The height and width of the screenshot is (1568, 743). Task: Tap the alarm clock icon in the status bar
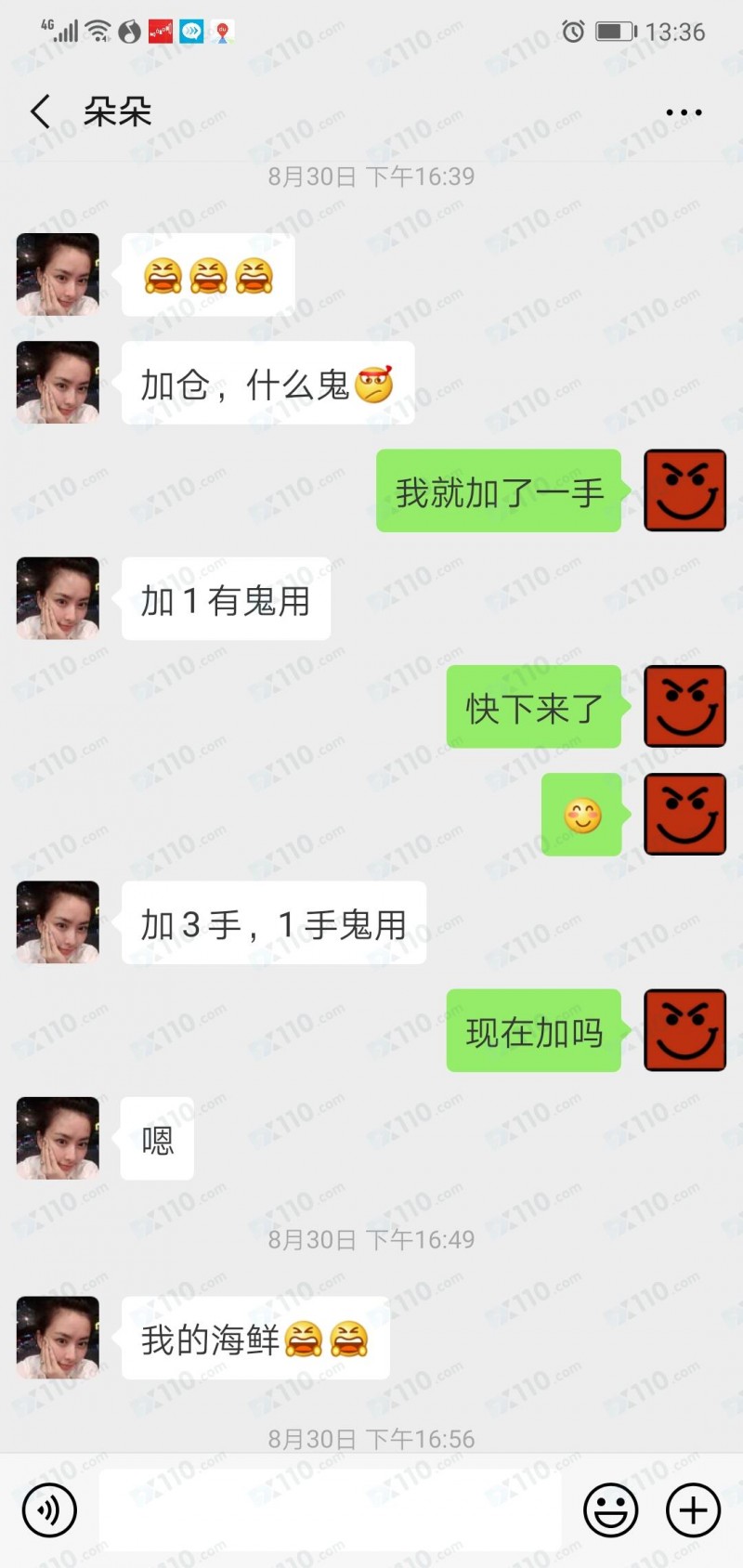pos(571,31)
